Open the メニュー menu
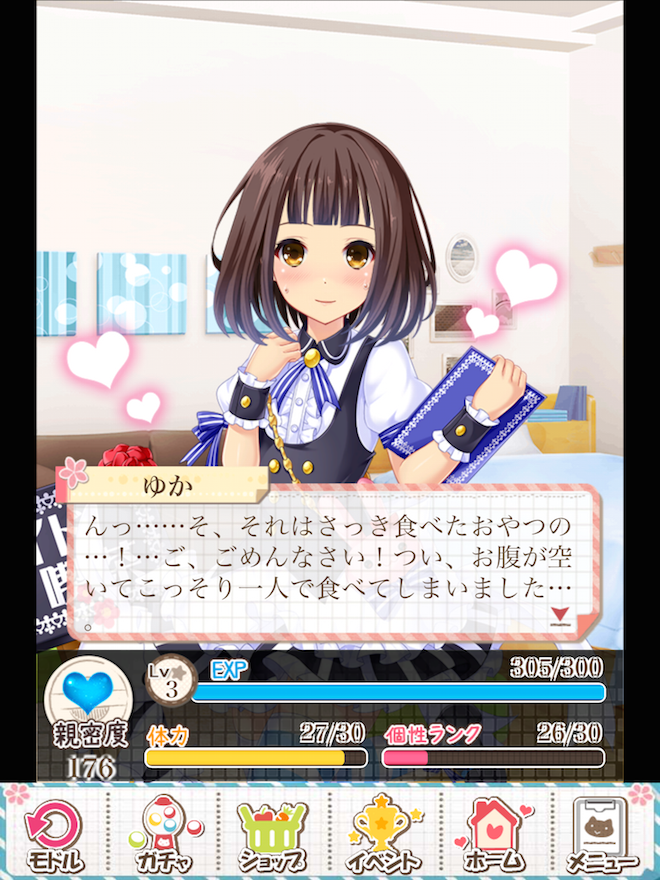Viewport: 660px width, 880px height. tap(603, 832)
